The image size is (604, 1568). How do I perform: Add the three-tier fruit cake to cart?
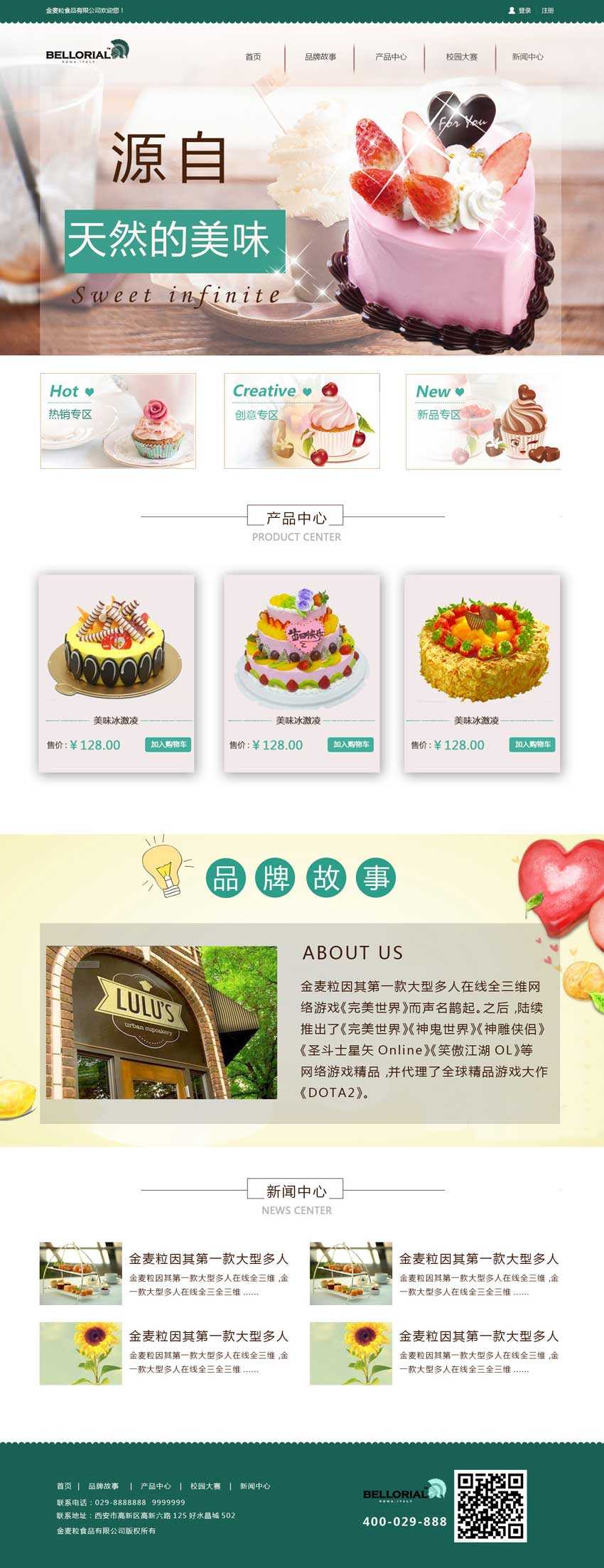(351, 745)
